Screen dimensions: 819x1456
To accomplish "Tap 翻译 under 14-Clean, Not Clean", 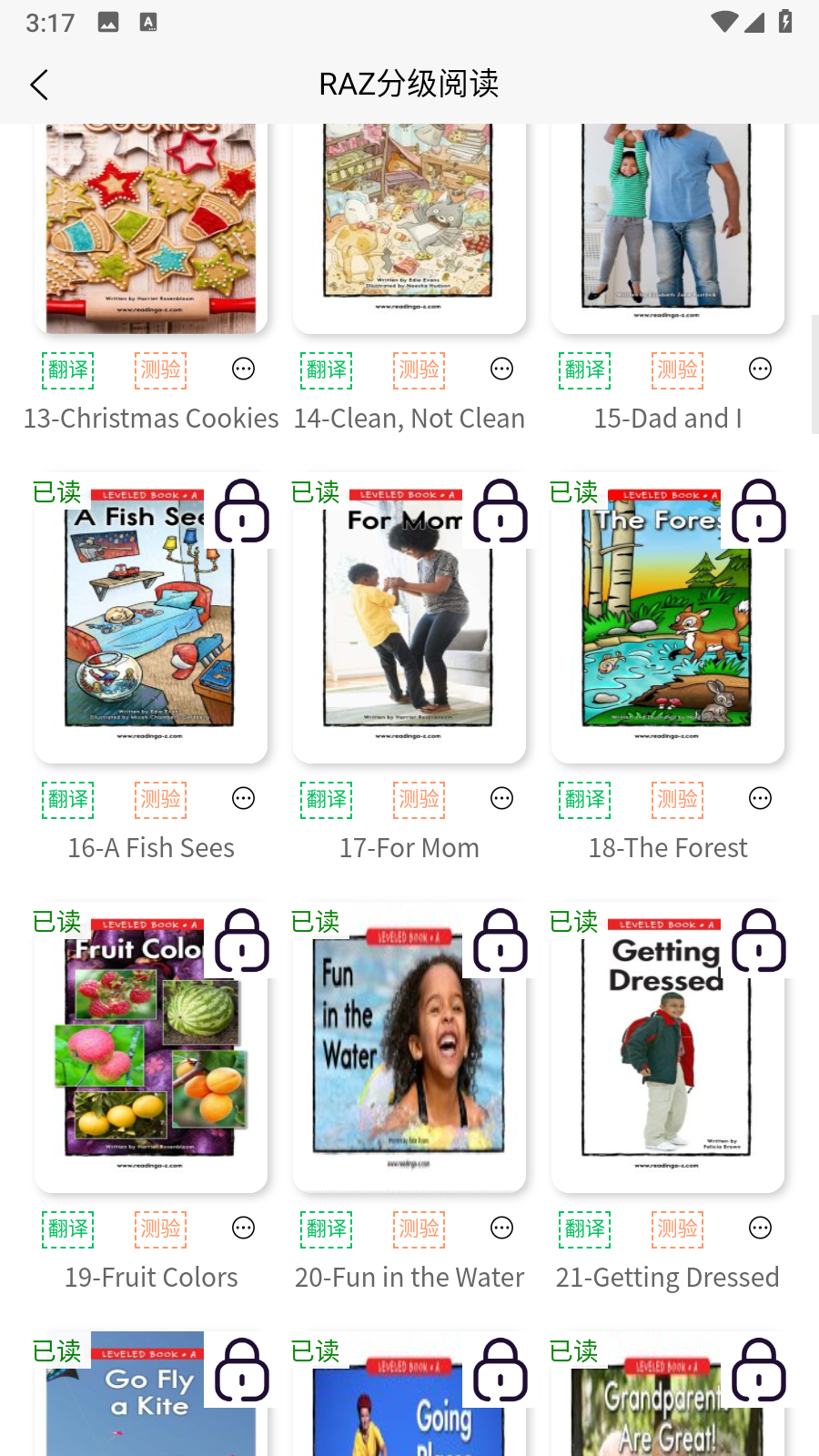I will pos(327,369).
